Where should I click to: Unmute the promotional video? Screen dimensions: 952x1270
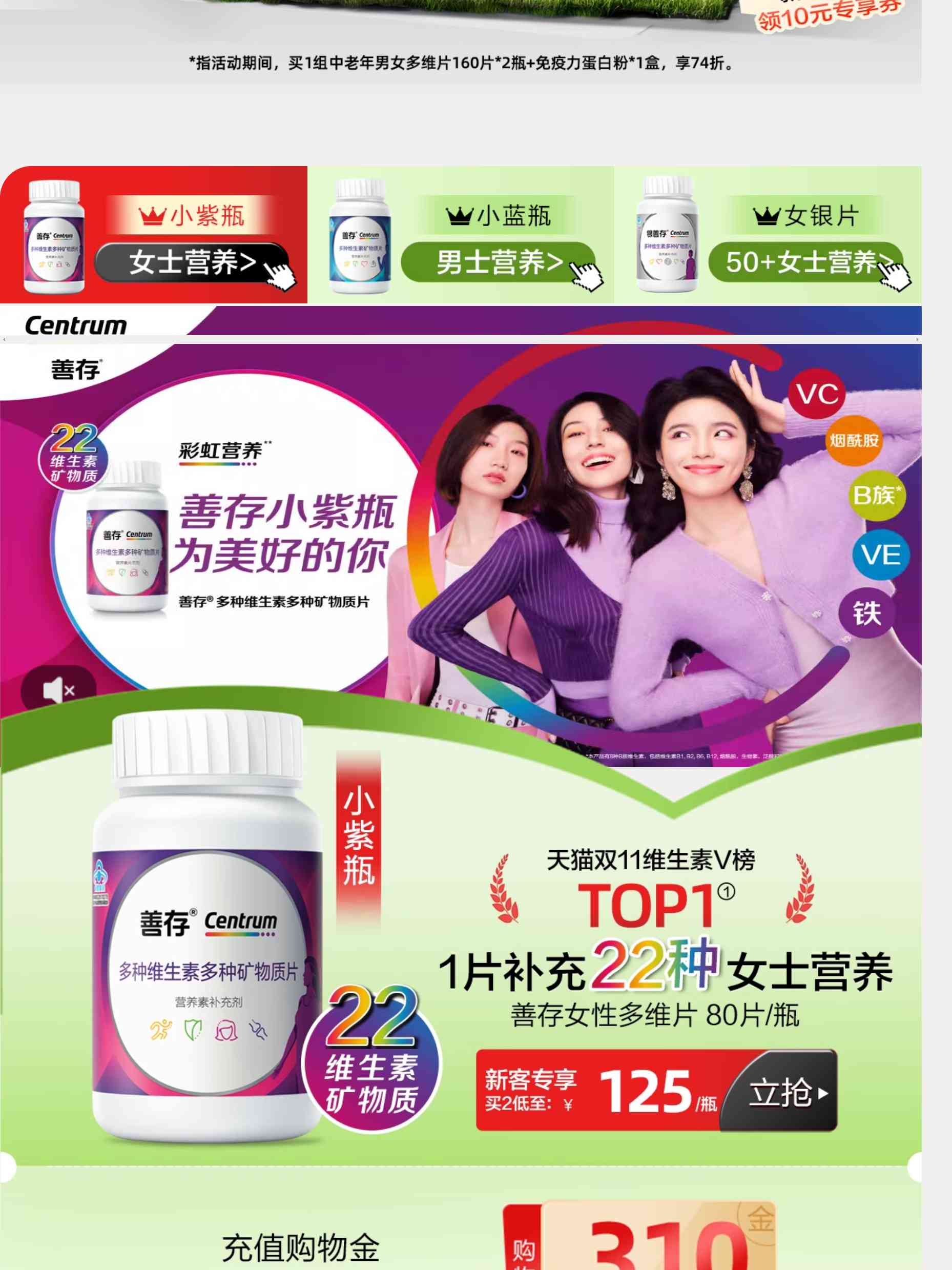pos(58,690)
